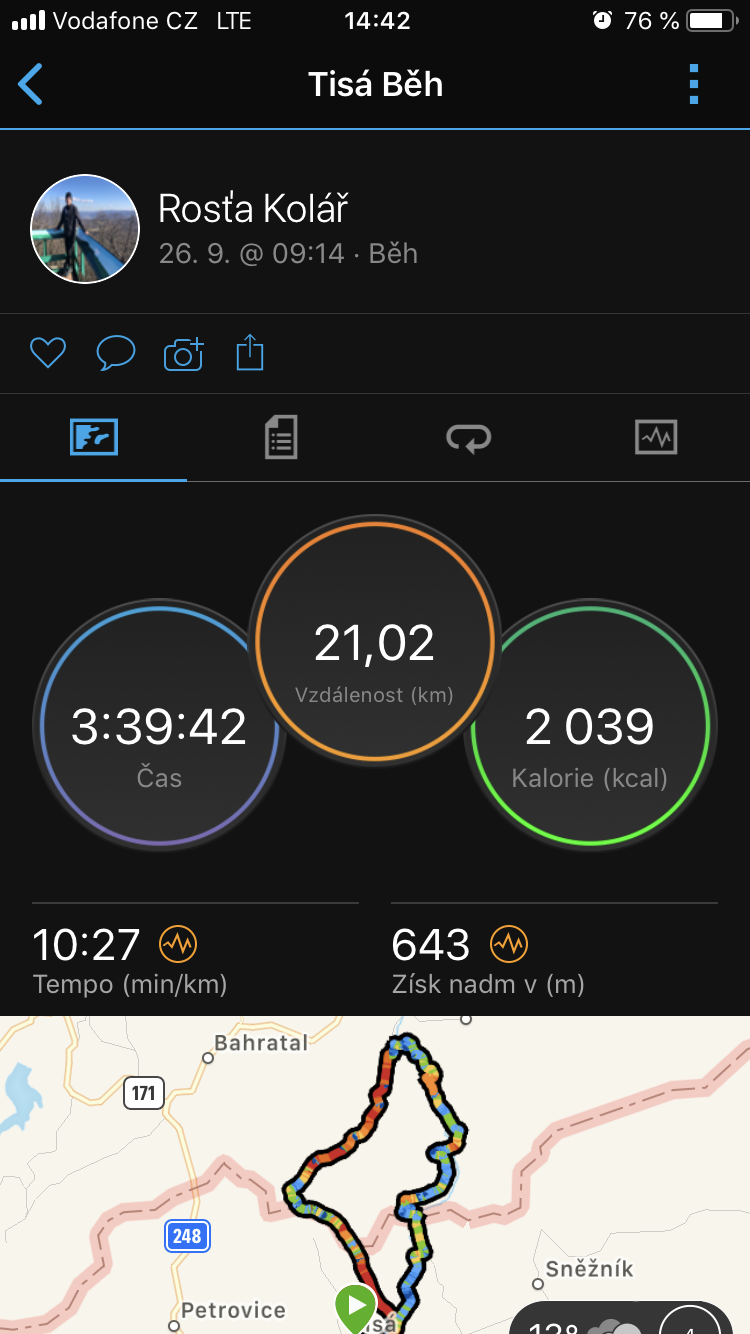Open the comments bubble icon
This screenshot has width=750, height=1334.
[x=116, y=353]
